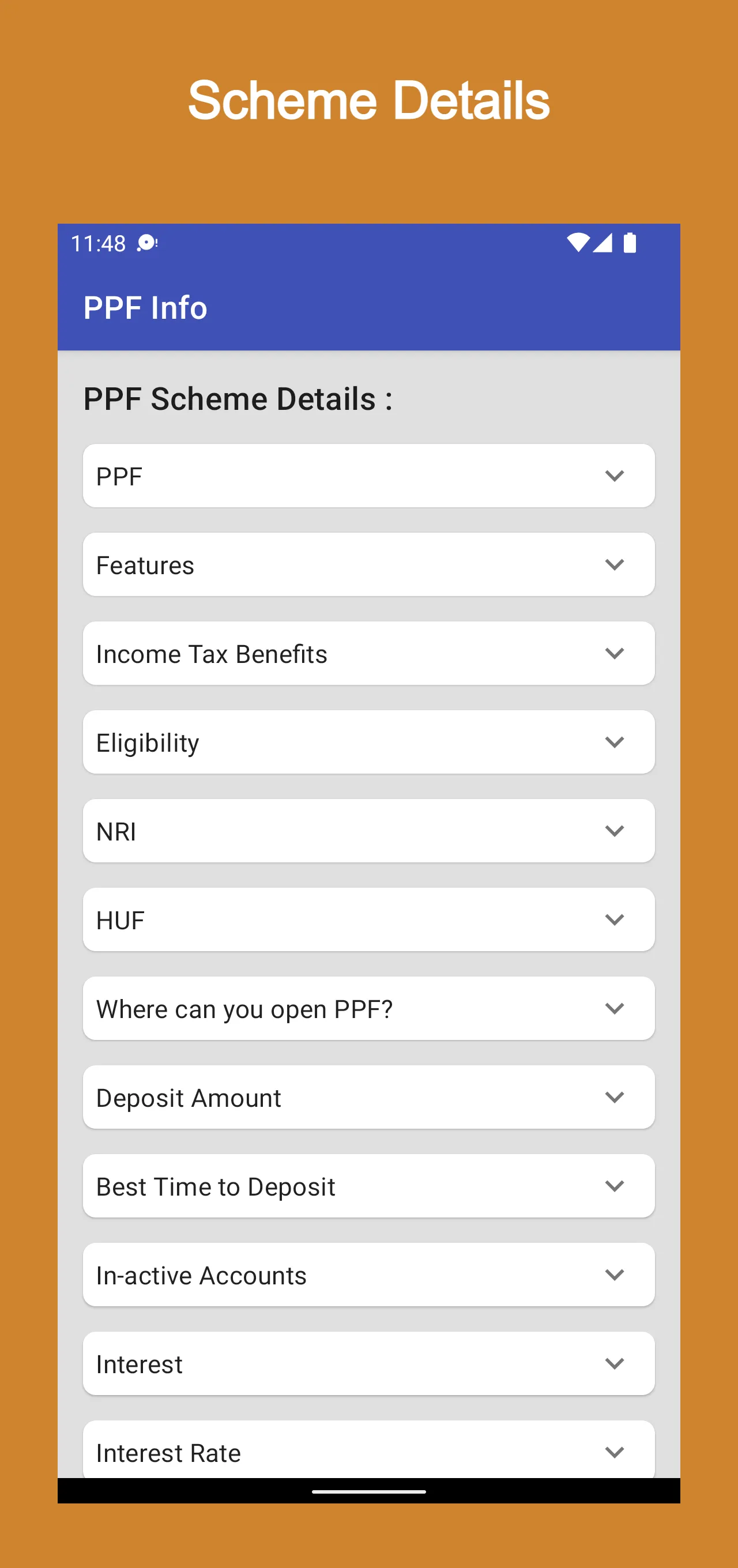Expand the In-active Accounts section

[369, 1275]
